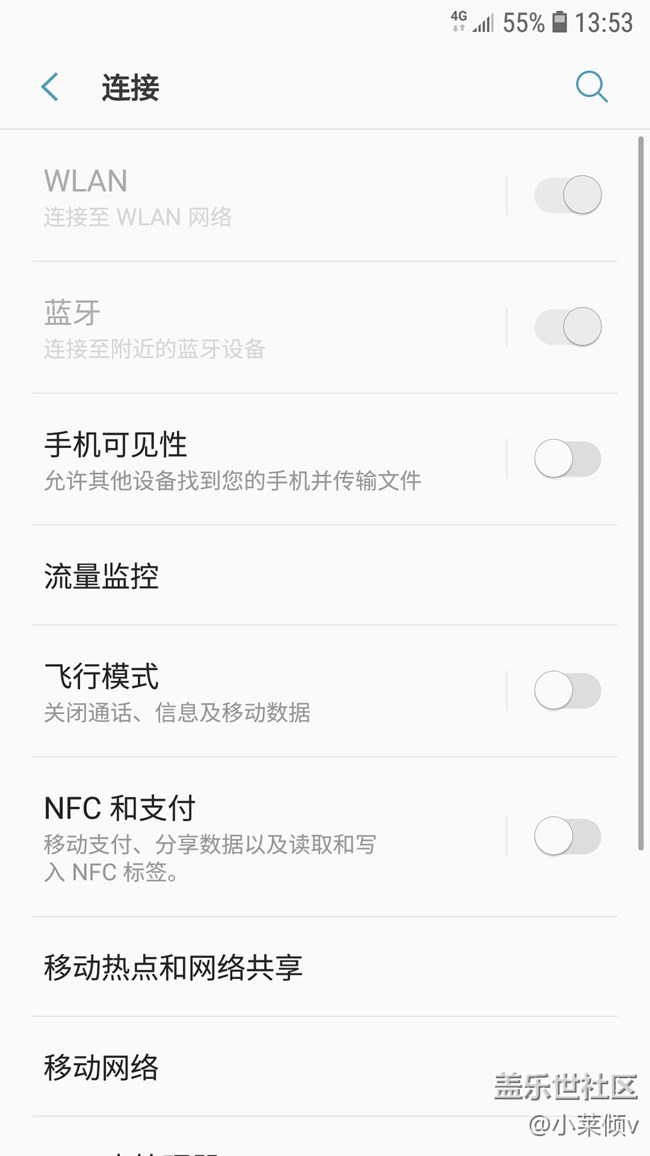This screenshot has height=1156, width=650.
Task: Open the search icon in the app bar
Action: click(x=591, y=88)
